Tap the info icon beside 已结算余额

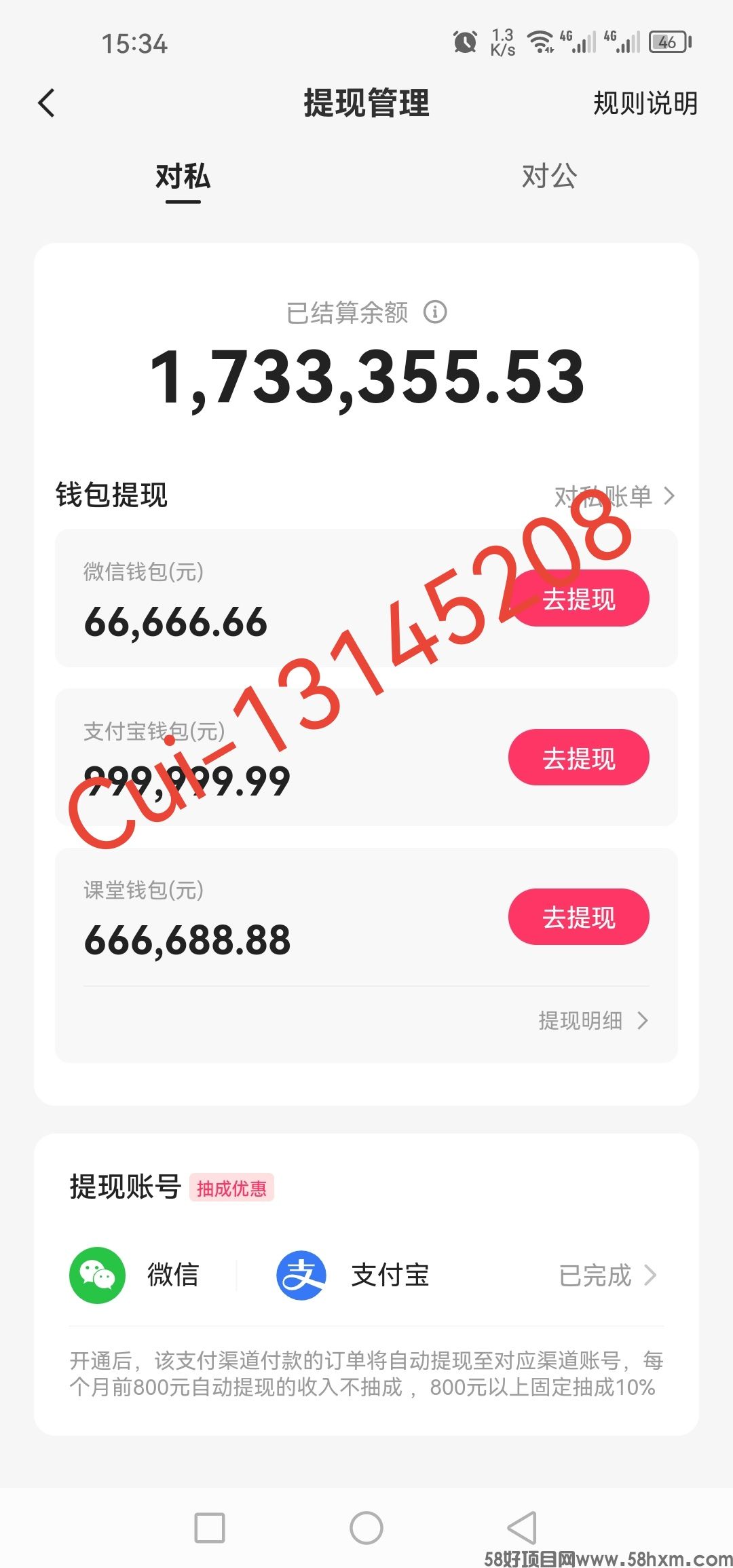(x=435, y=312)
